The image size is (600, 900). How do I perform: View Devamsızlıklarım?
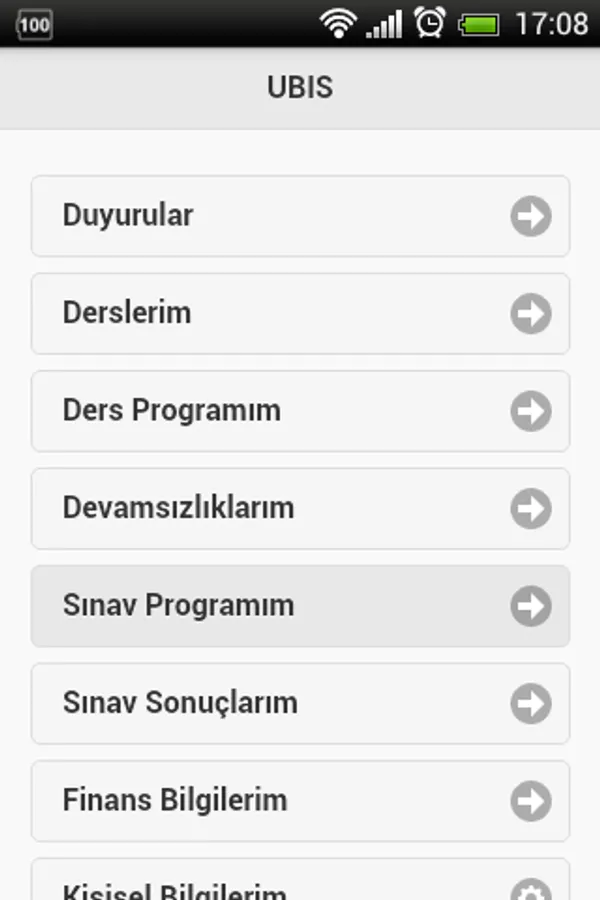pyautogui.click(x=300, y=508)
